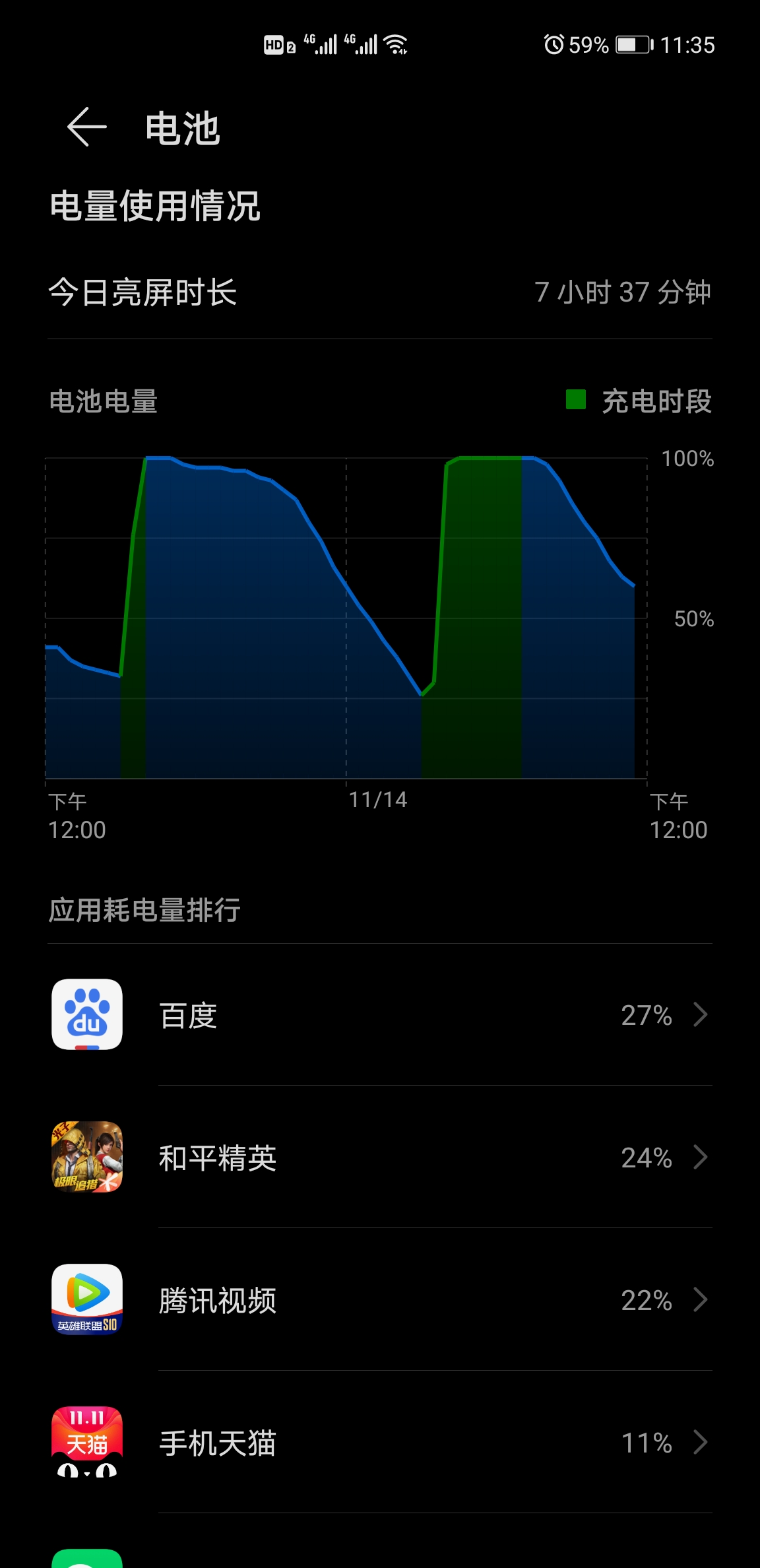Image resolution: width=760 pixels, height=1568 pixels.
Task: Expand 手机天猫 battery details chevron
Action: 699,1444
